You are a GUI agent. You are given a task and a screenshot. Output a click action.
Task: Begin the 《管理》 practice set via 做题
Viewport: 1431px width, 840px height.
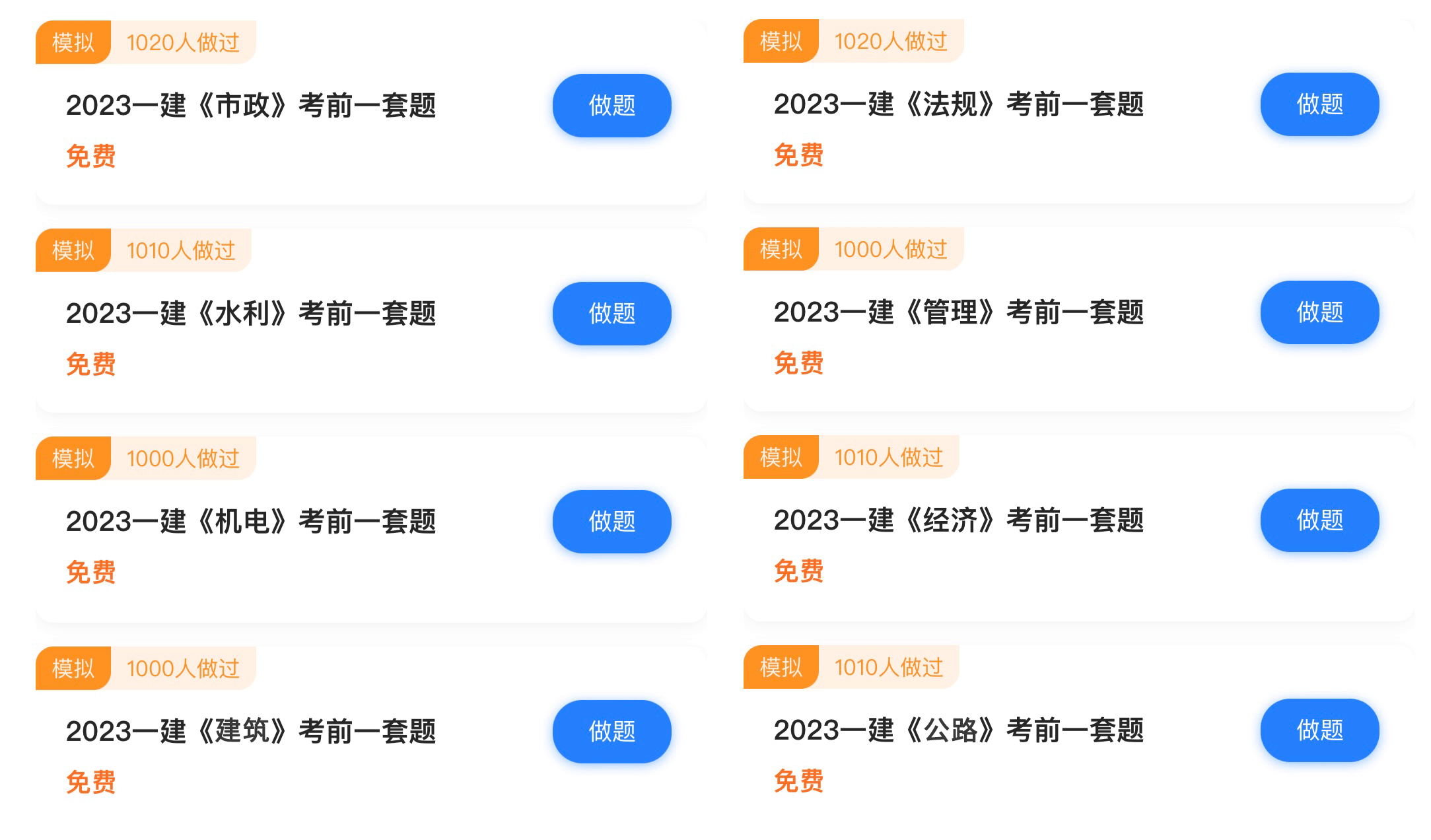[1319, 312]
